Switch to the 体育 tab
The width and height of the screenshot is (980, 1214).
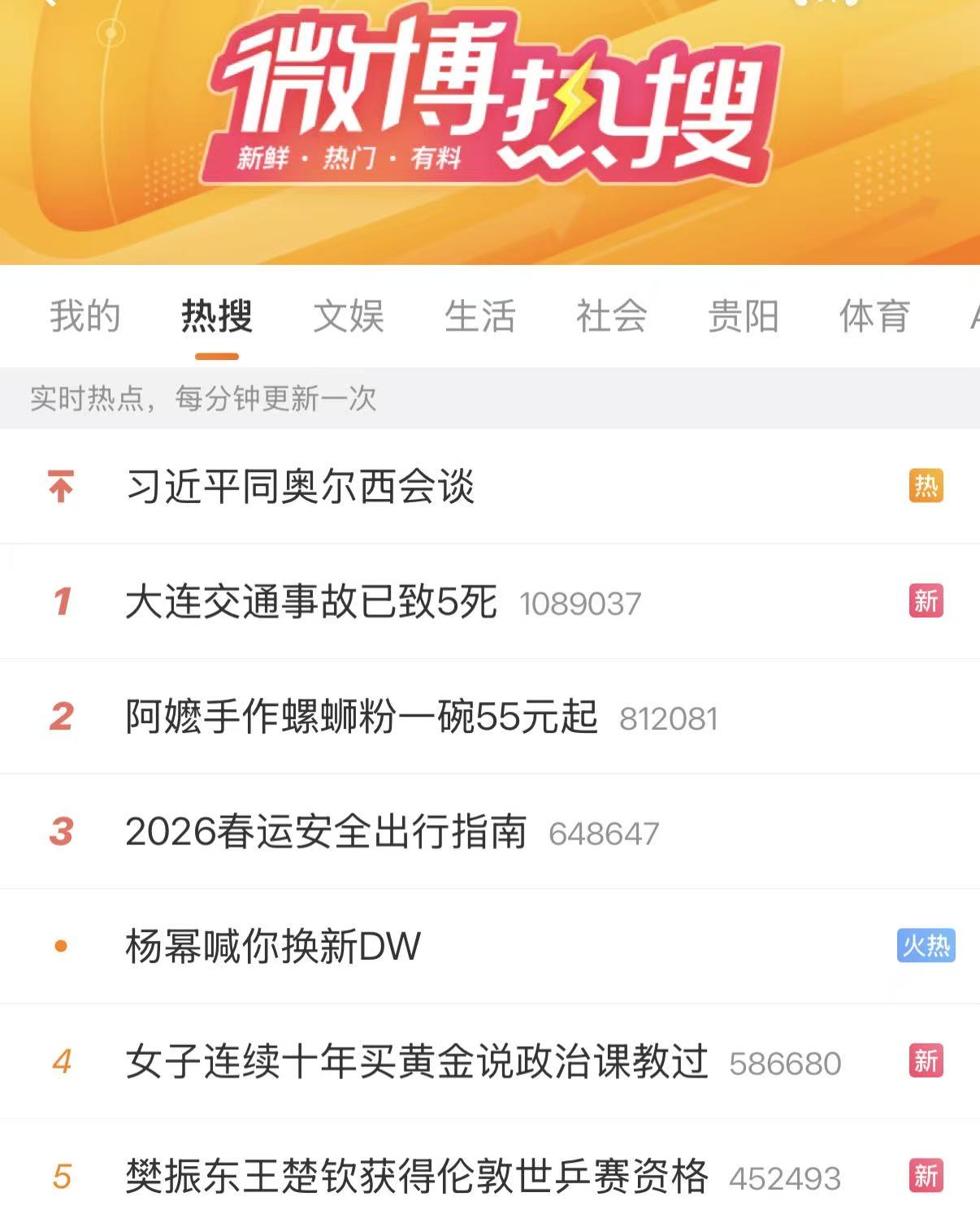point(874,316)
